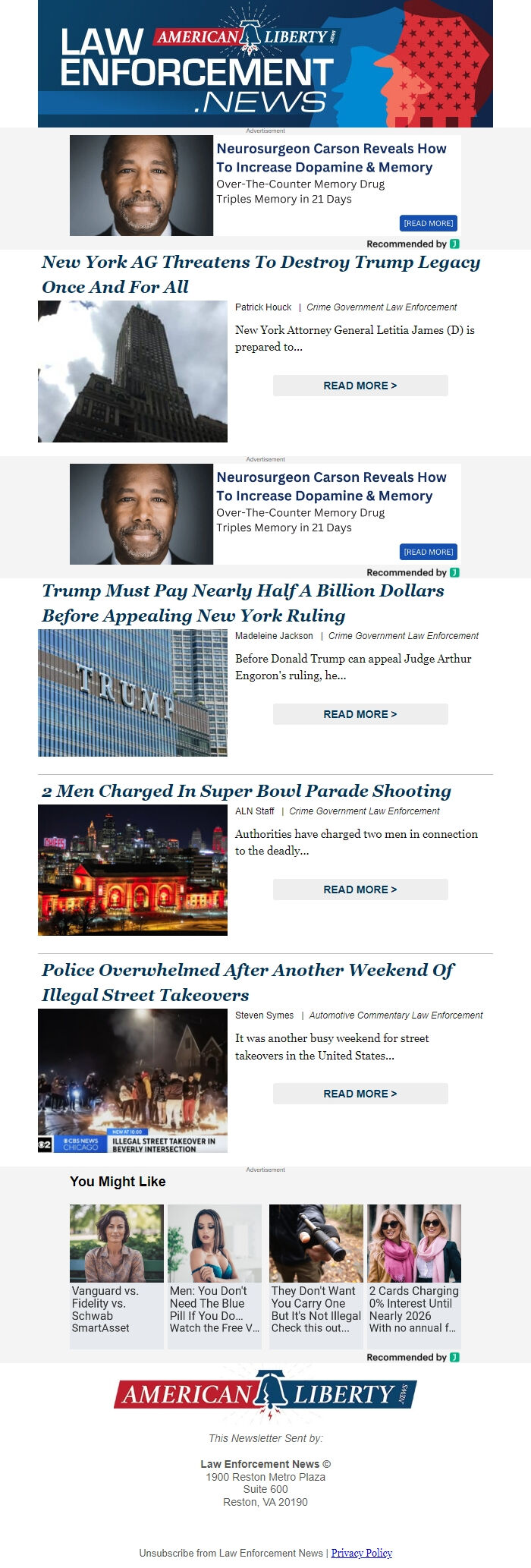Image resolution: width=531 pixels, height=1568 pixels.
Task: Open 2 Cards Charging 0% Interest ad
Action: [x=414, y=1276]
